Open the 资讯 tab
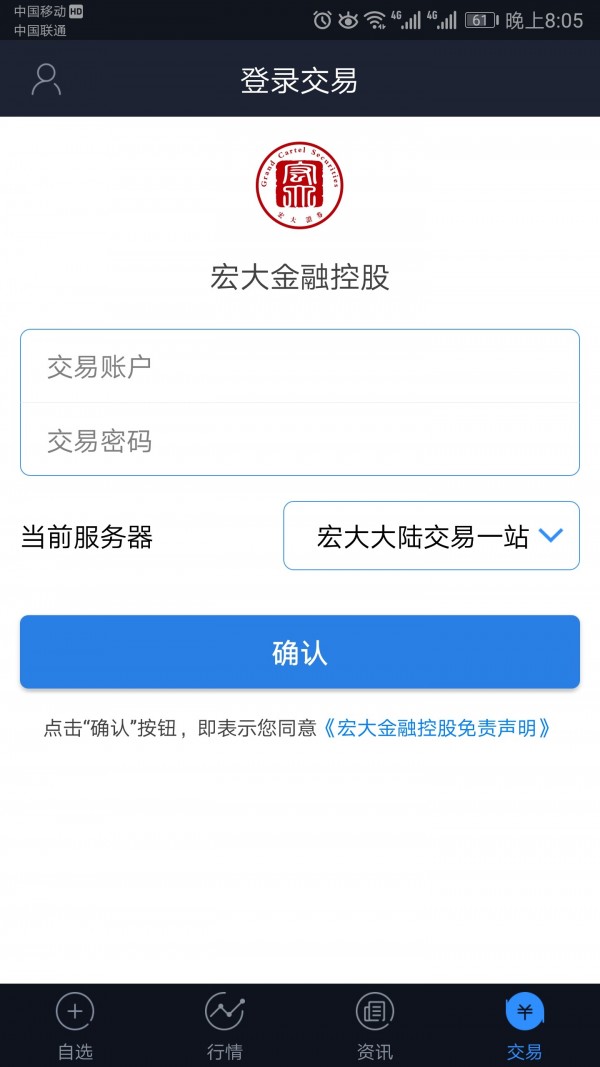600x1067 pixels. [x=375, y=1025]
